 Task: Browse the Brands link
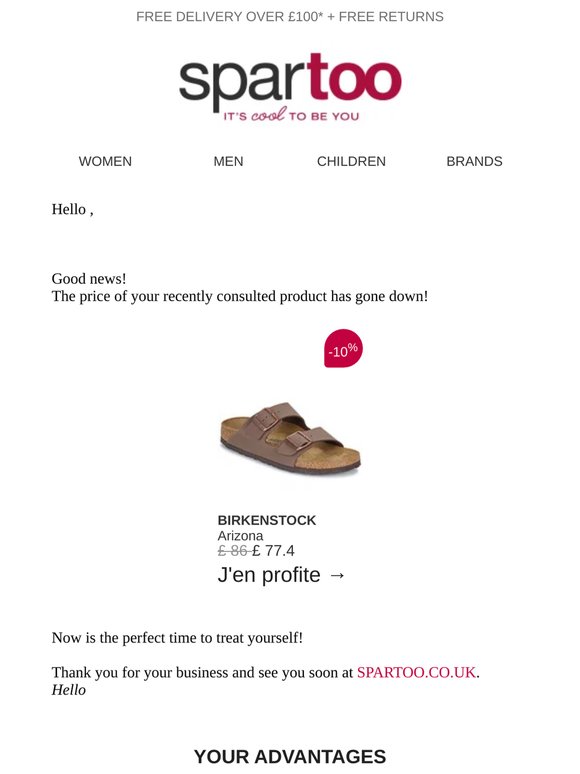point(474,161)
